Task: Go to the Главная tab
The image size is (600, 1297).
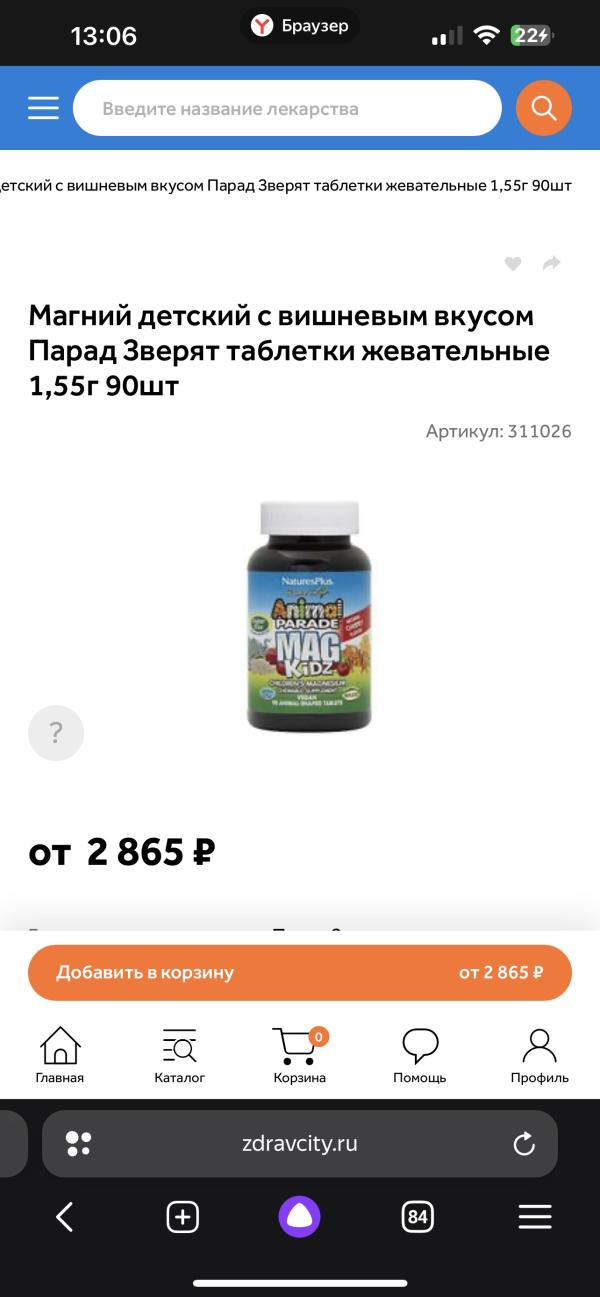Action: click(60, 1055)
